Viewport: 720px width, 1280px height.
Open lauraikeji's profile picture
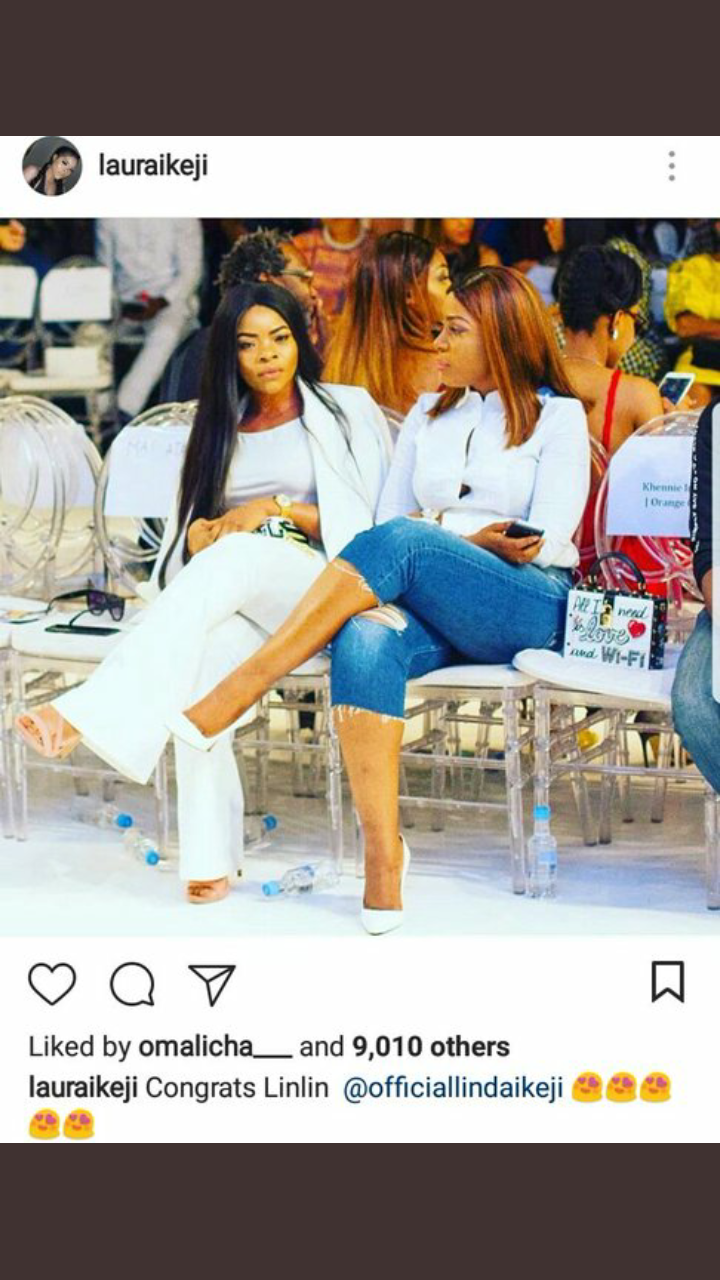(x=52, y=166)
